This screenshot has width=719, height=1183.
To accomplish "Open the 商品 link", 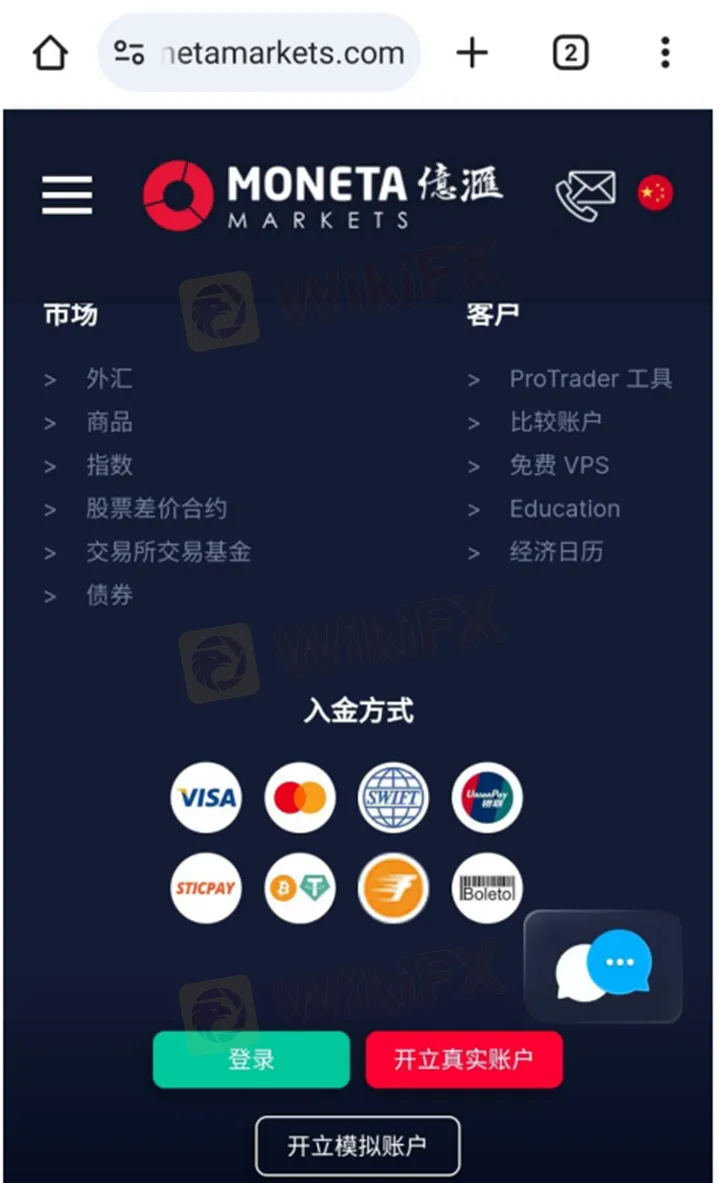I will pyautogui.click(x=108, y=422).
